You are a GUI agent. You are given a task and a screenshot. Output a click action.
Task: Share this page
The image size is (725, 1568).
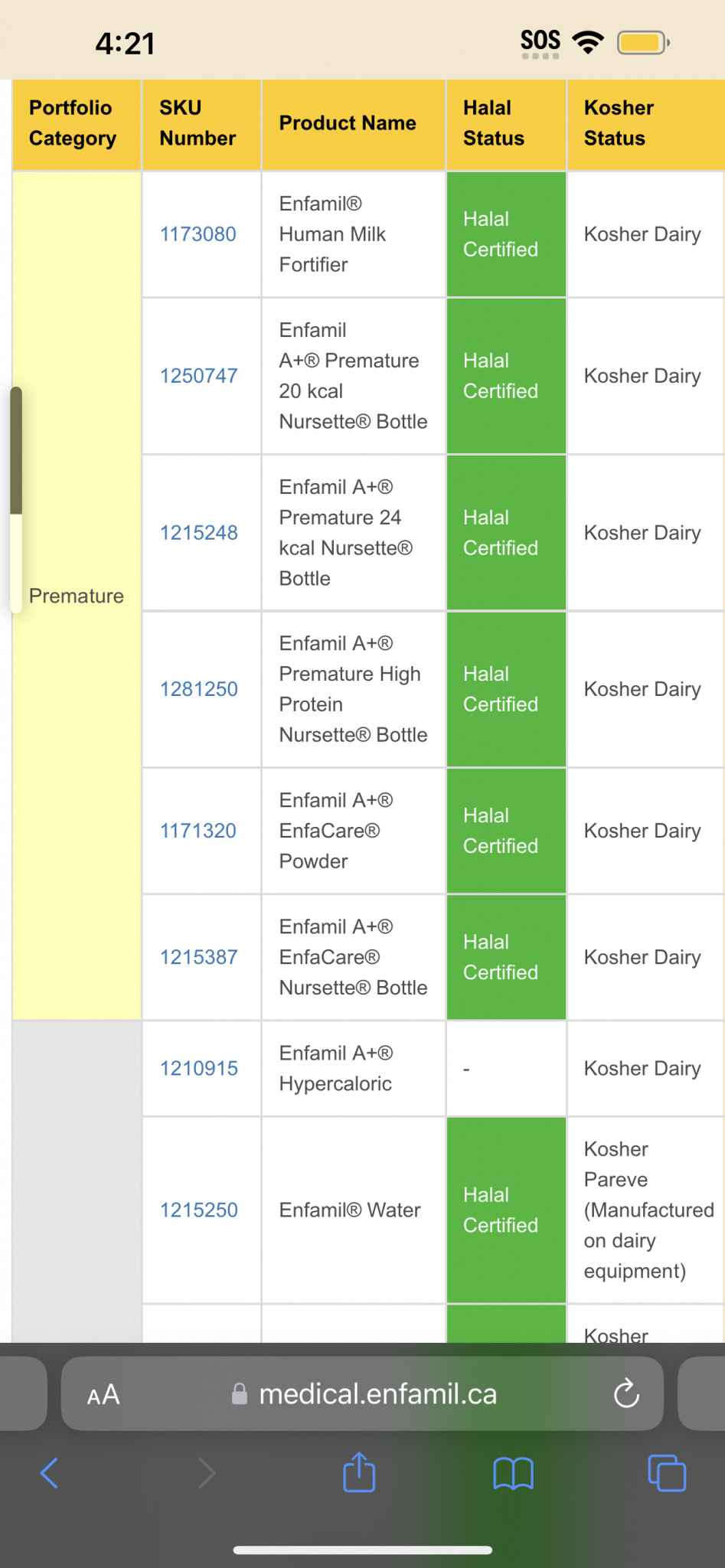[x=359, y=1472]
